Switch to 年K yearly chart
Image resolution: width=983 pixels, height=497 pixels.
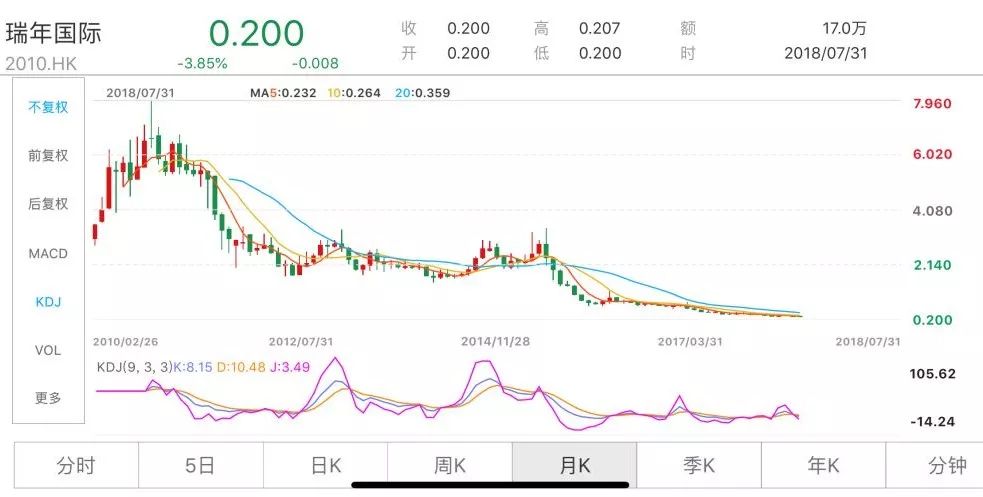(x=823, y=465)
